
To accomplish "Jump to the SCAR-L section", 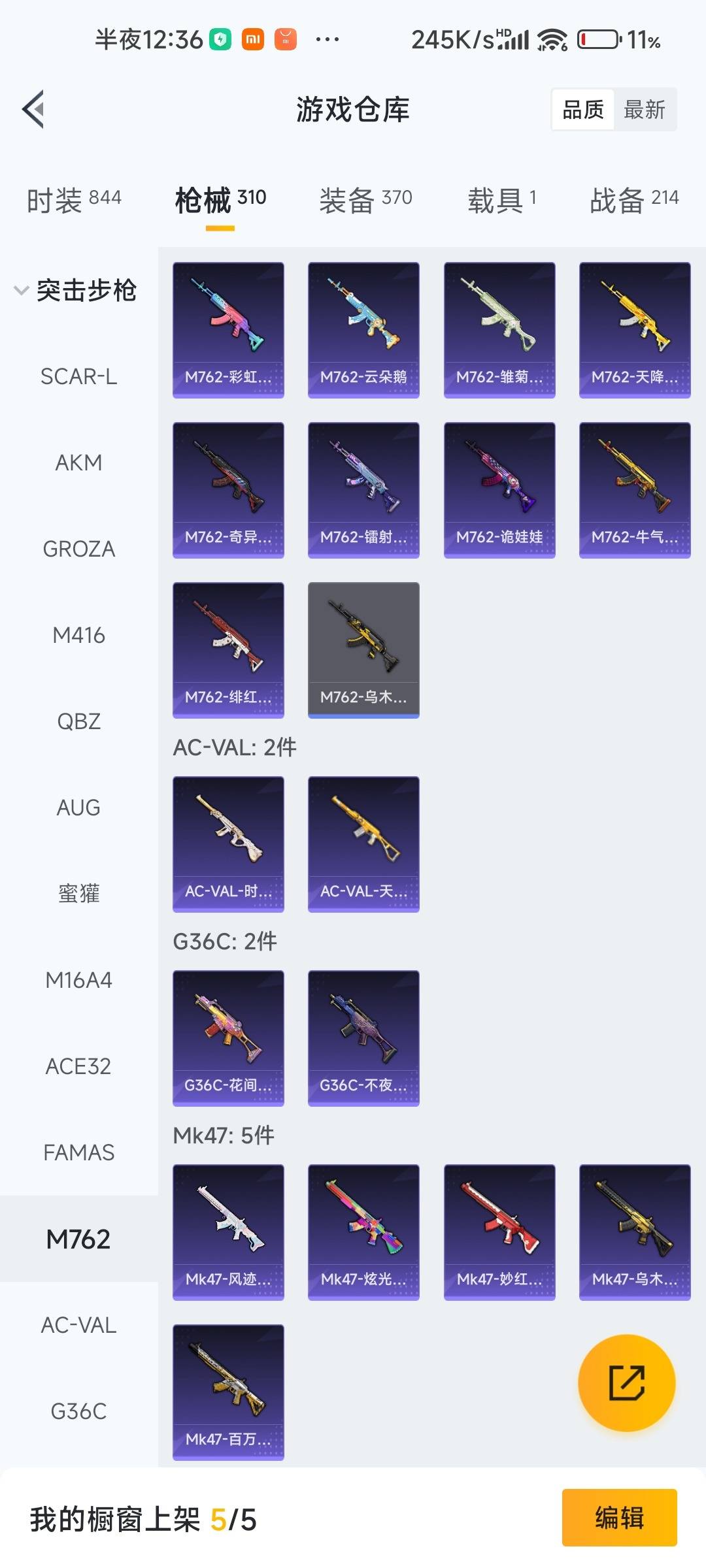I will pos(78,376).
